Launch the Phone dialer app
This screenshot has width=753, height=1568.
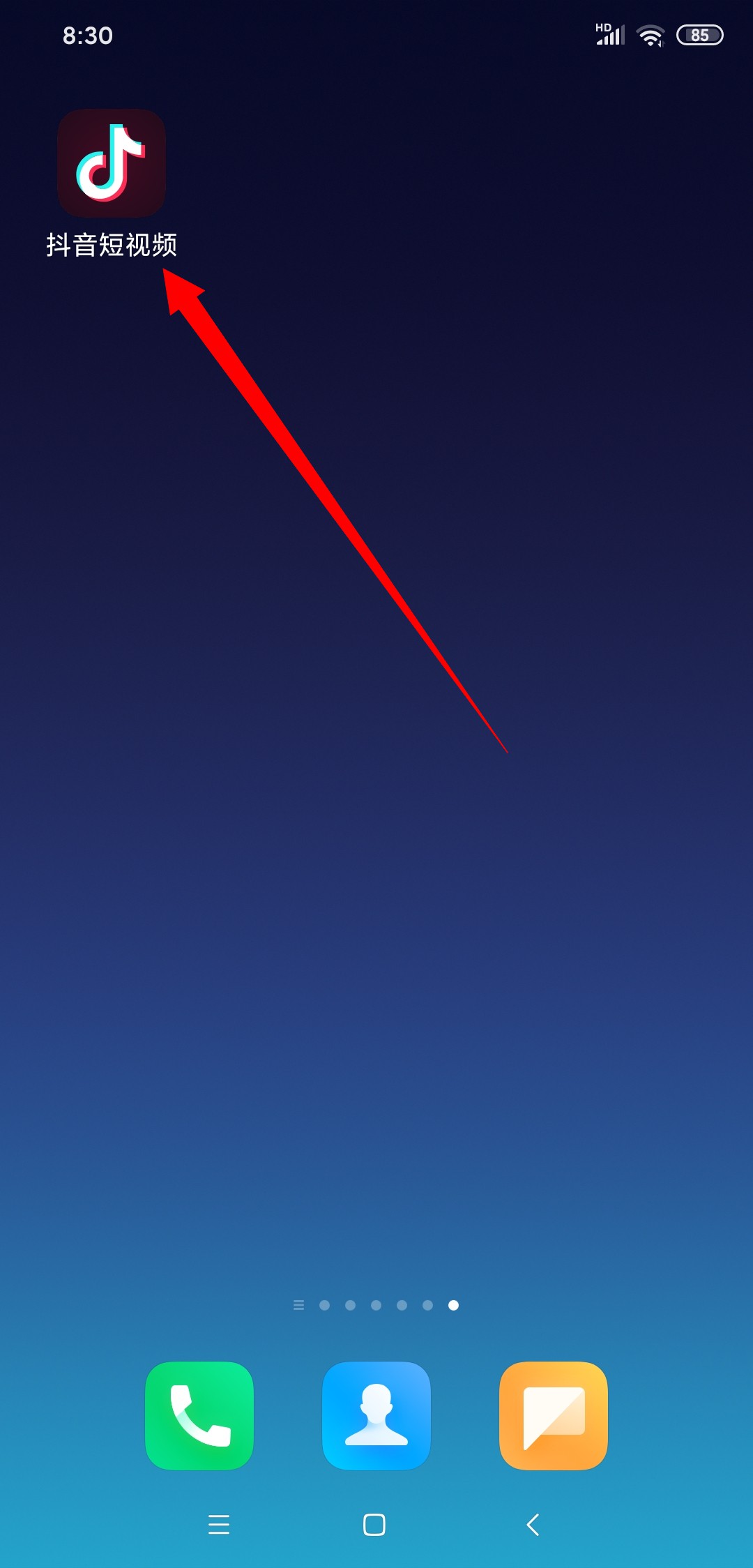coord(199,1415)
